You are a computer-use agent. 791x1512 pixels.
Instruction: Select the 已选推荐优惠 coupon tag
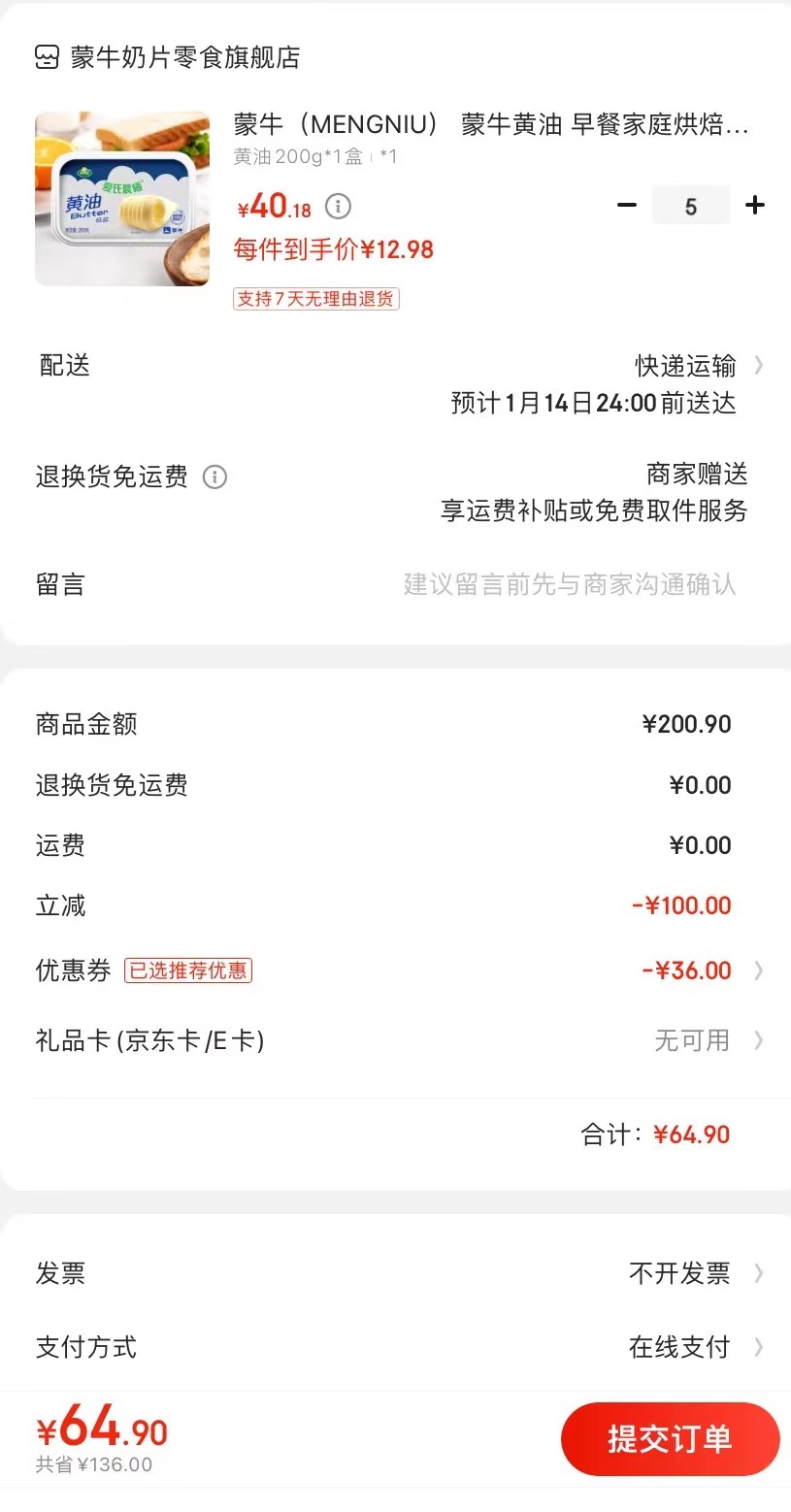tap(188, 970)
